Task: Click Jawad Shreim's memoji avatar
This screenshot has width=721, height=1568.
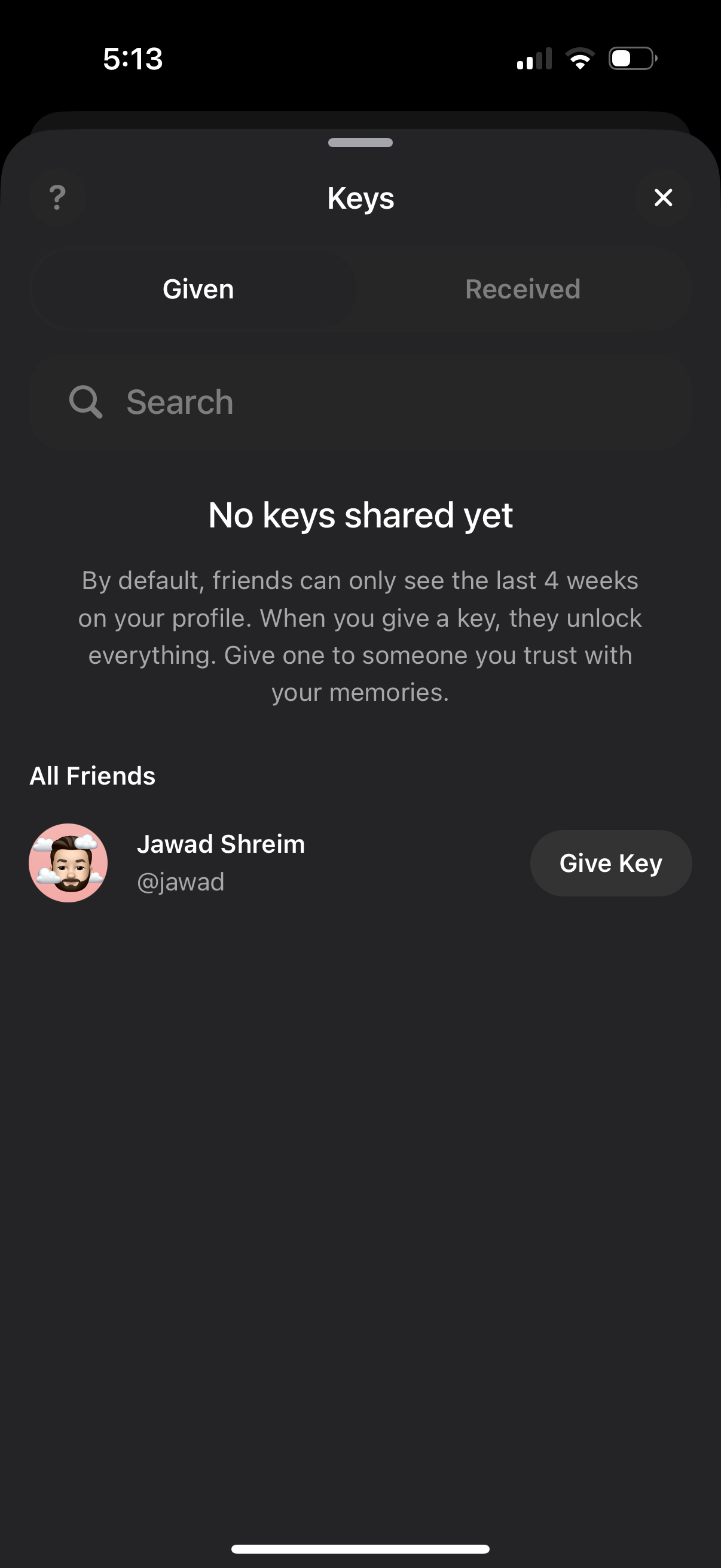Action: (68, 862)
